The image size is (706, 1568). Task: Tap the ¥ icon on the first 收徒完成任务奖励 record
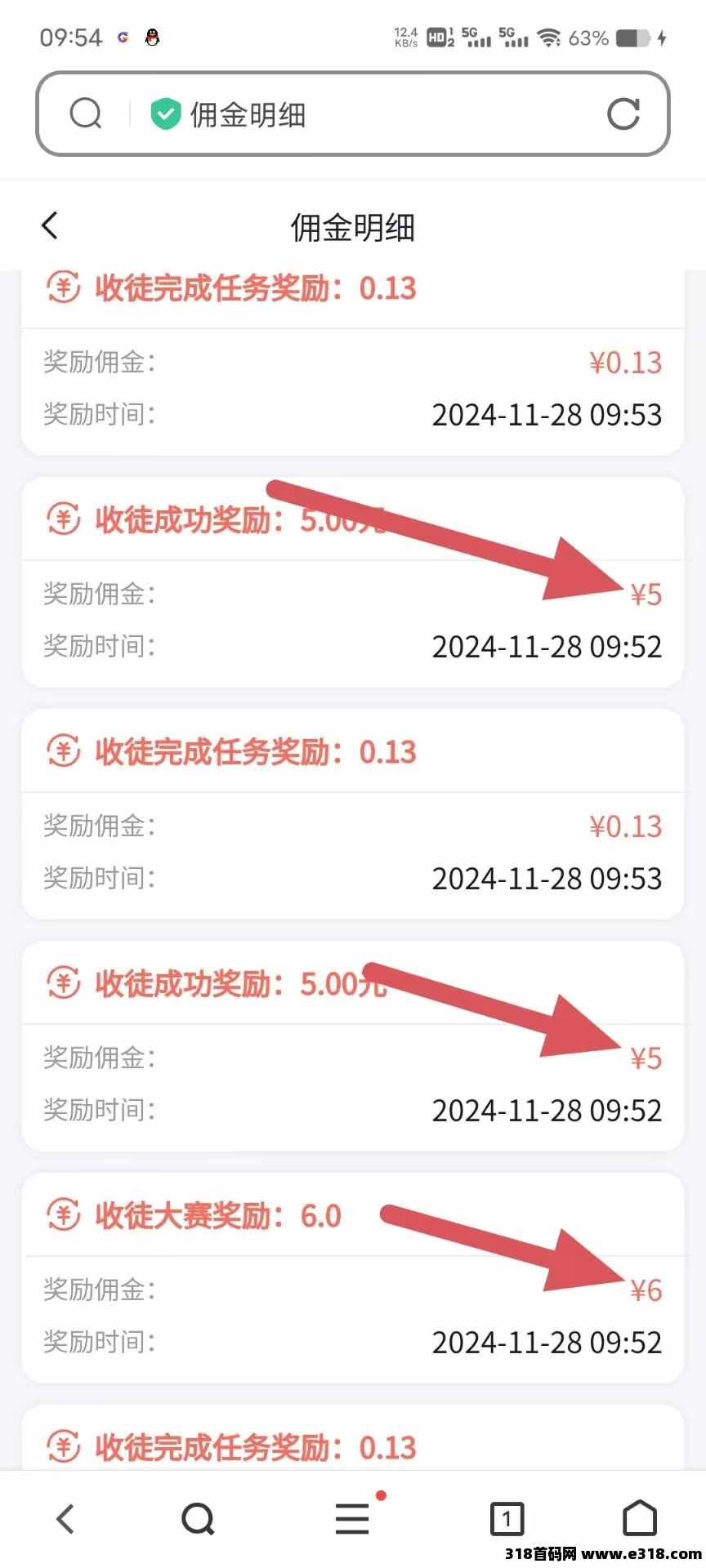coord(63,288)
